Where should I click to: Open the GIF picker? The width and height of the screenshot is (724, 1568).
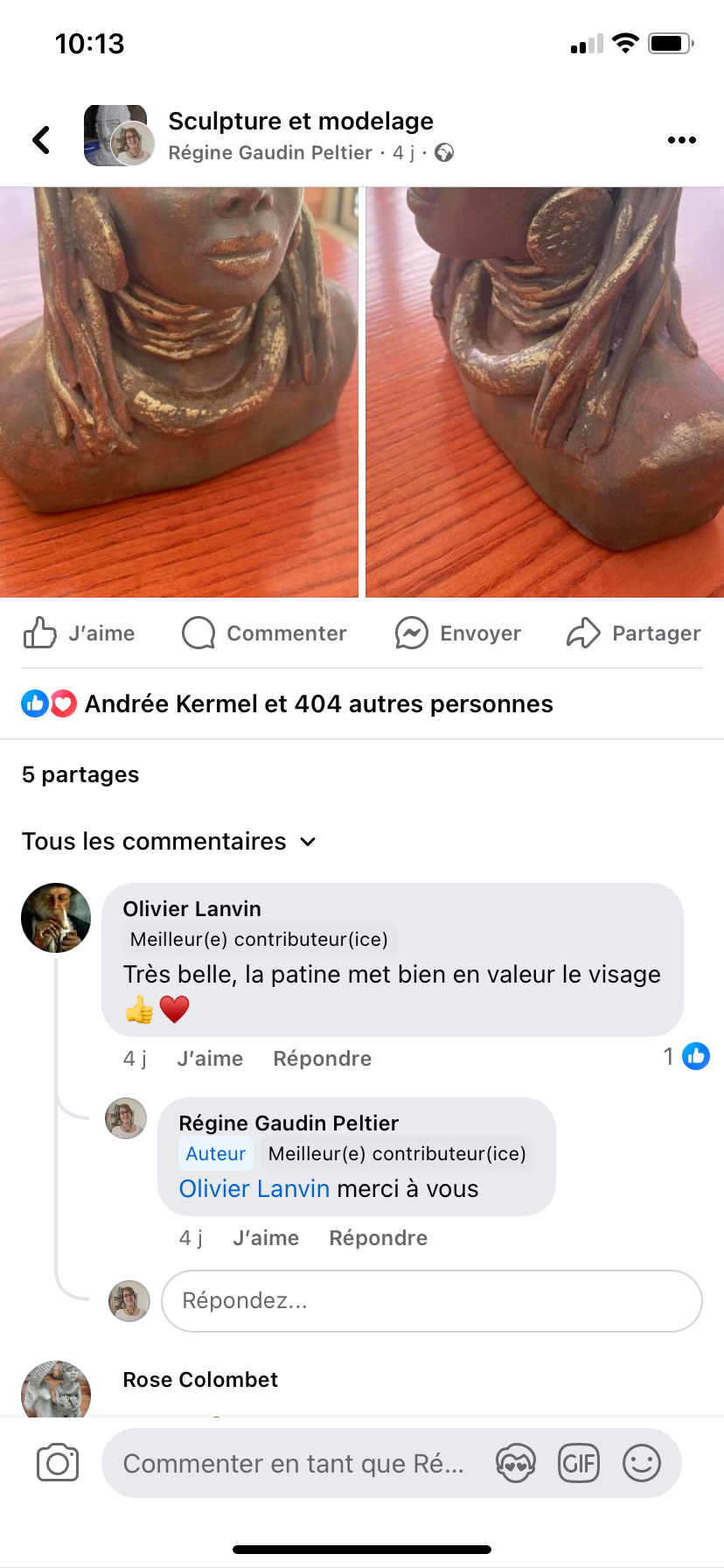[x=578, y=1463]
